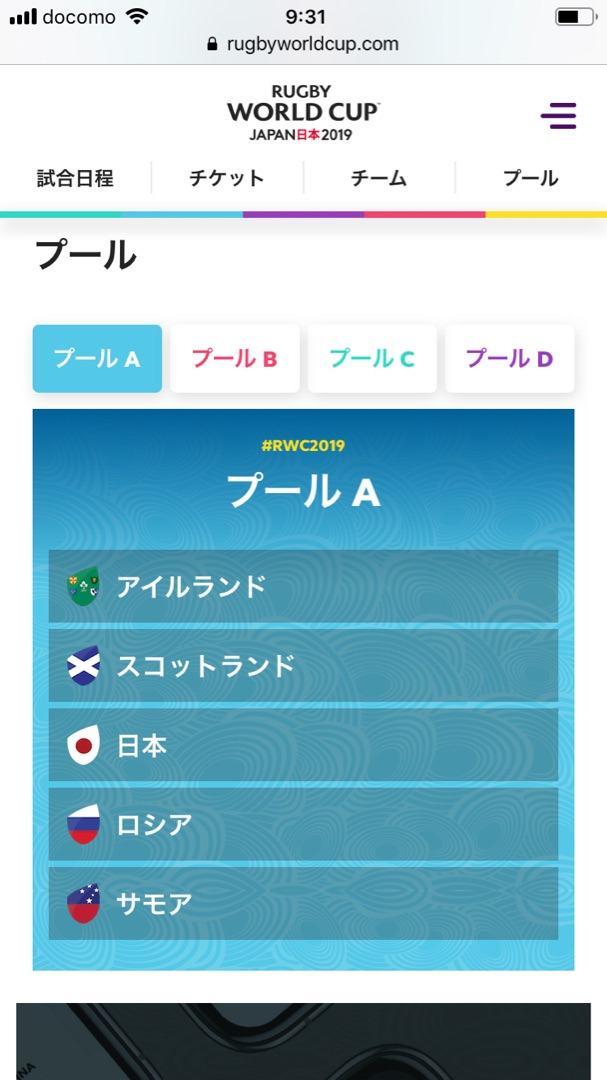Select プール in the top navigation
The width and height of the screenshot is (607, 1080).
pos(530,178)
